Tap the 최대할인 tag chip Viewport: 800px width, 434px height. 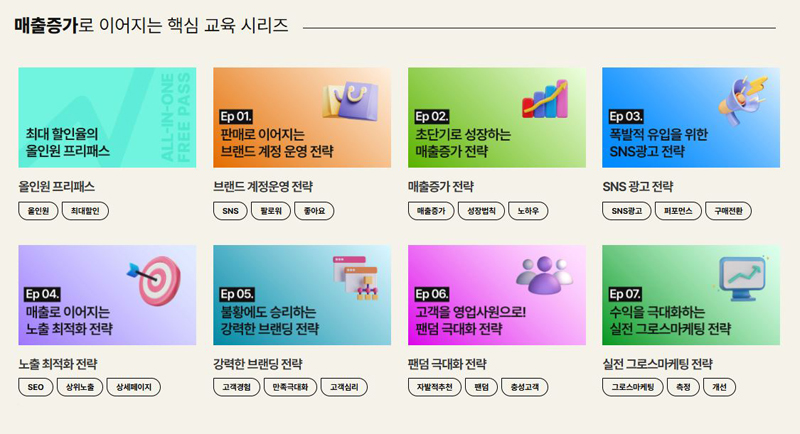pyautogui.click(x=85, y=211)
